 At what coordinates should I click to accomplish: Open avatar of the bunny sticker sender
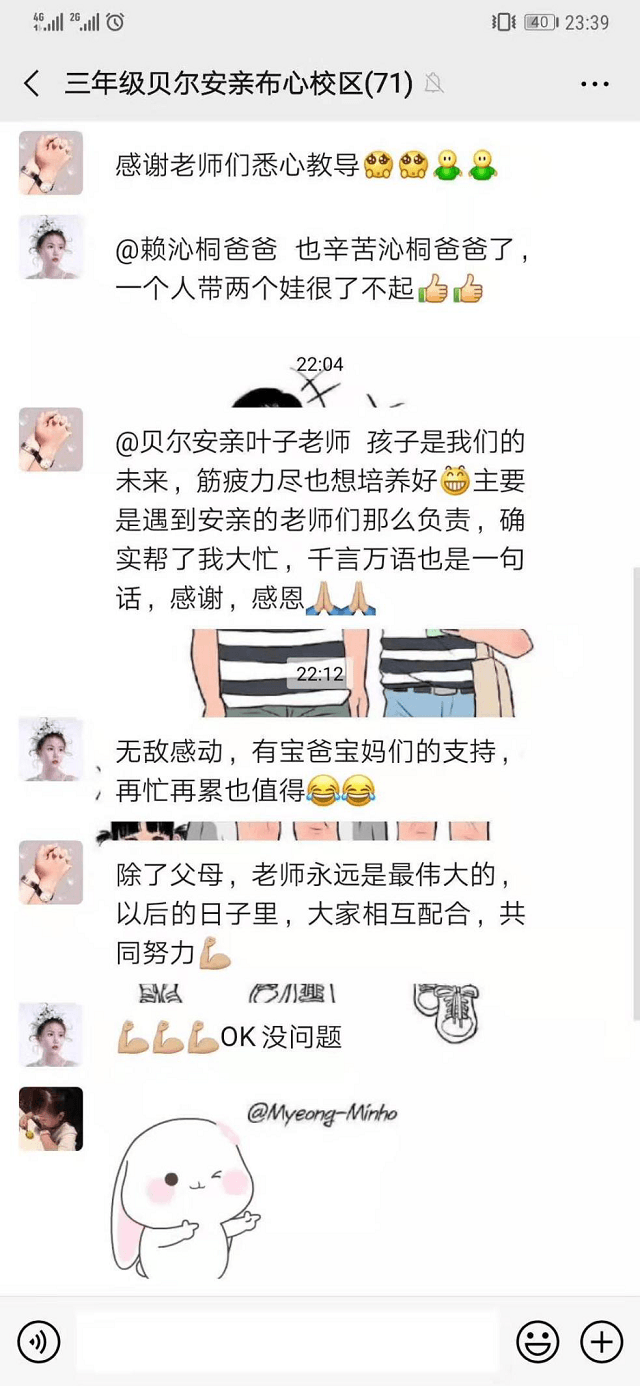tap(51, 1119)
